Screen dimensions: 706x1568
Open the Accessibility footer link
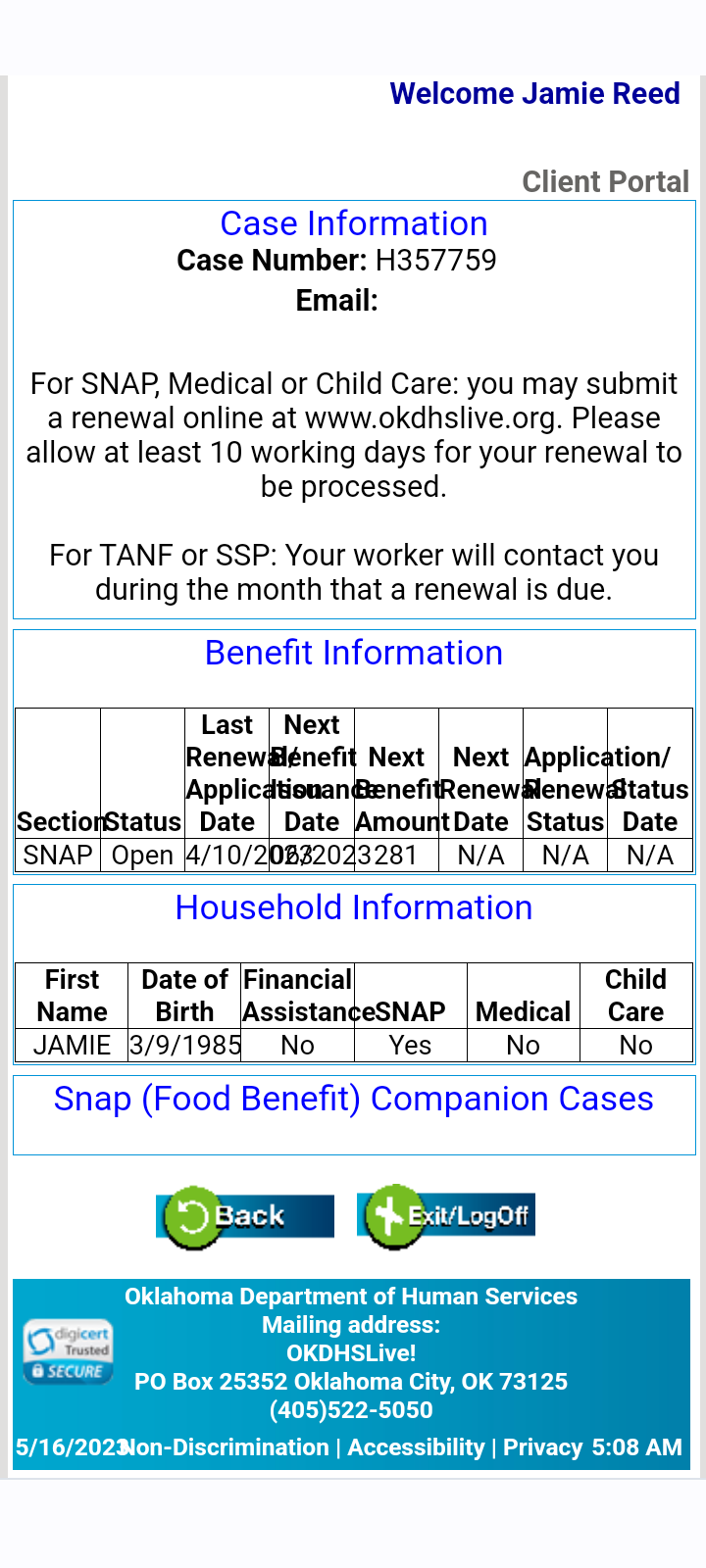pos(416,1447)
